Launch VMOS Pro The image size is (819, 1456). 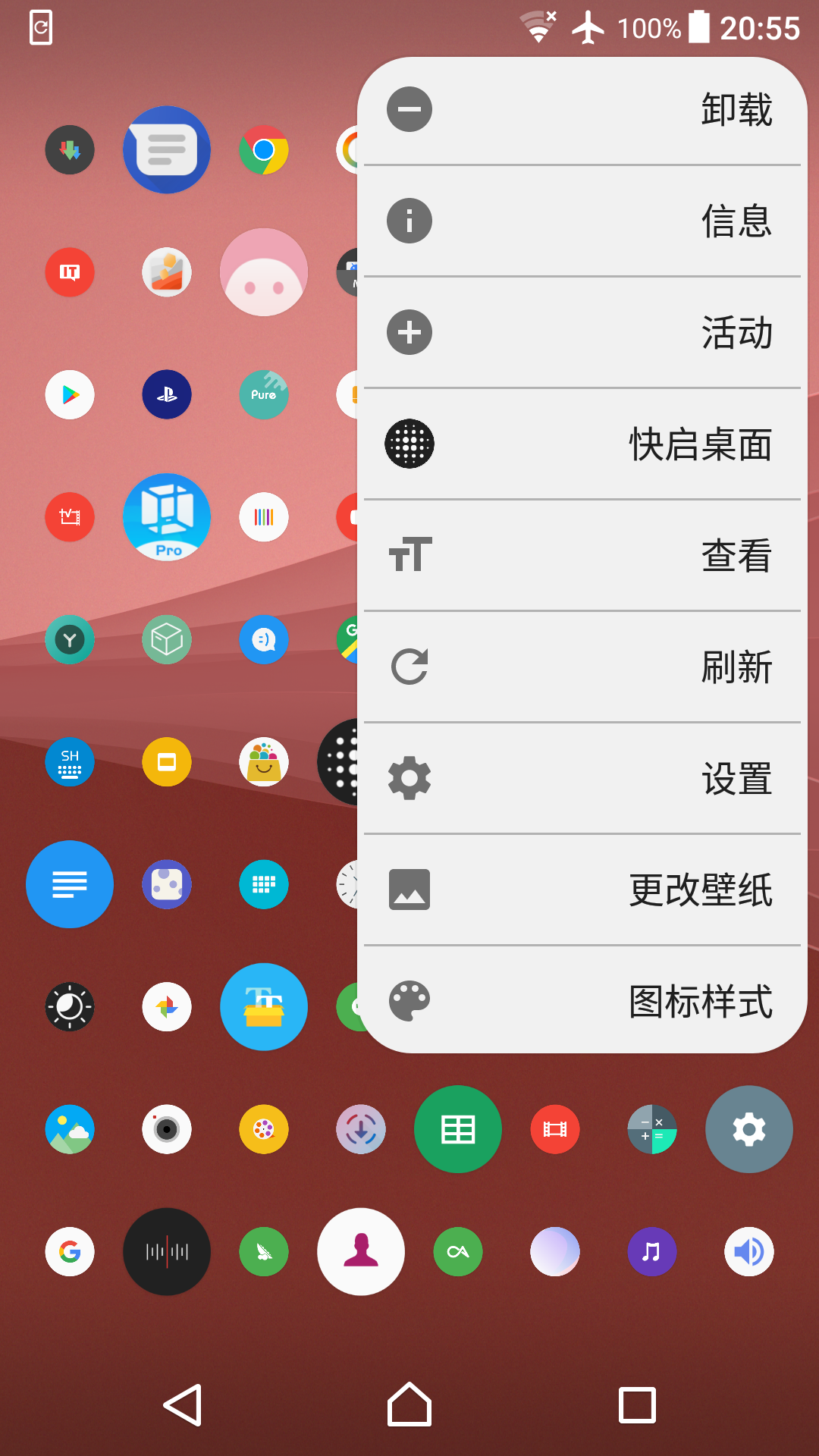point(166,517)
